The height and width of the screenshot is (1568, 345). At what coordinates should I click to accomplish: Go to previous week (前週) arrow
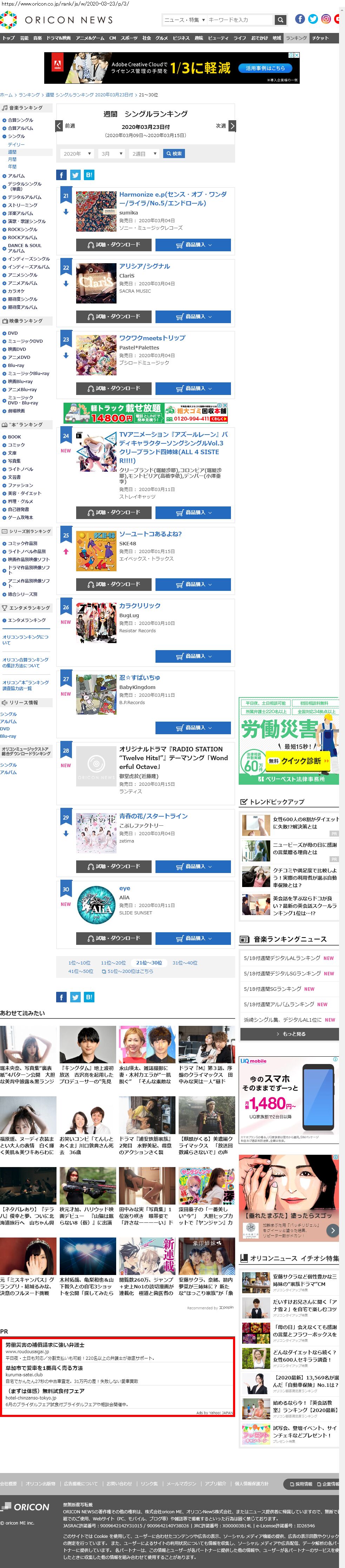tap(59, 126)
